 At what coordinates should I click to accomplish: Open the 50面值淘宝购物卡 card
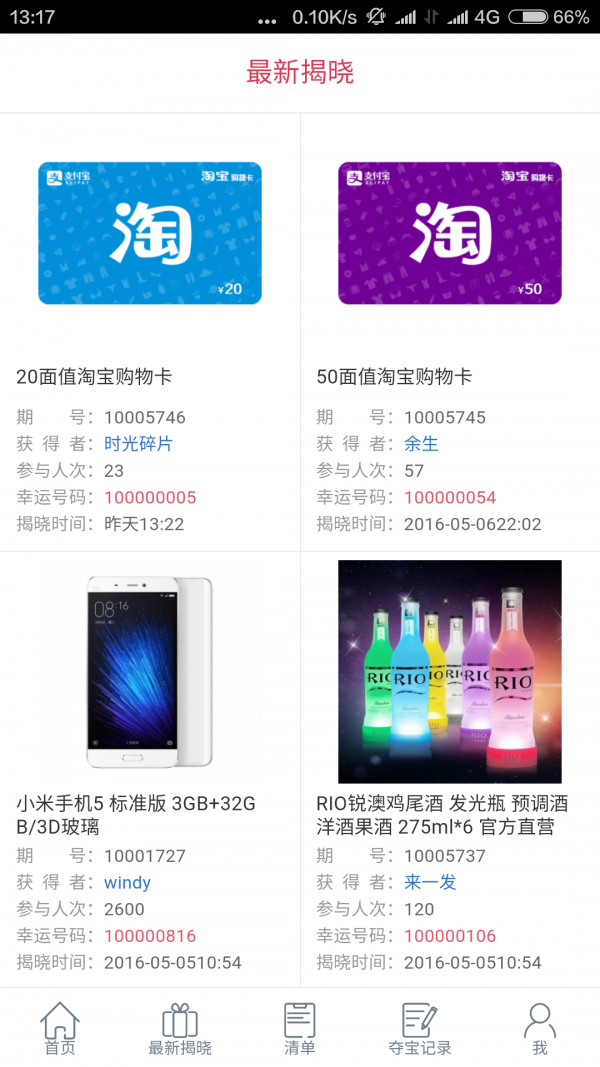click(450, 233)
